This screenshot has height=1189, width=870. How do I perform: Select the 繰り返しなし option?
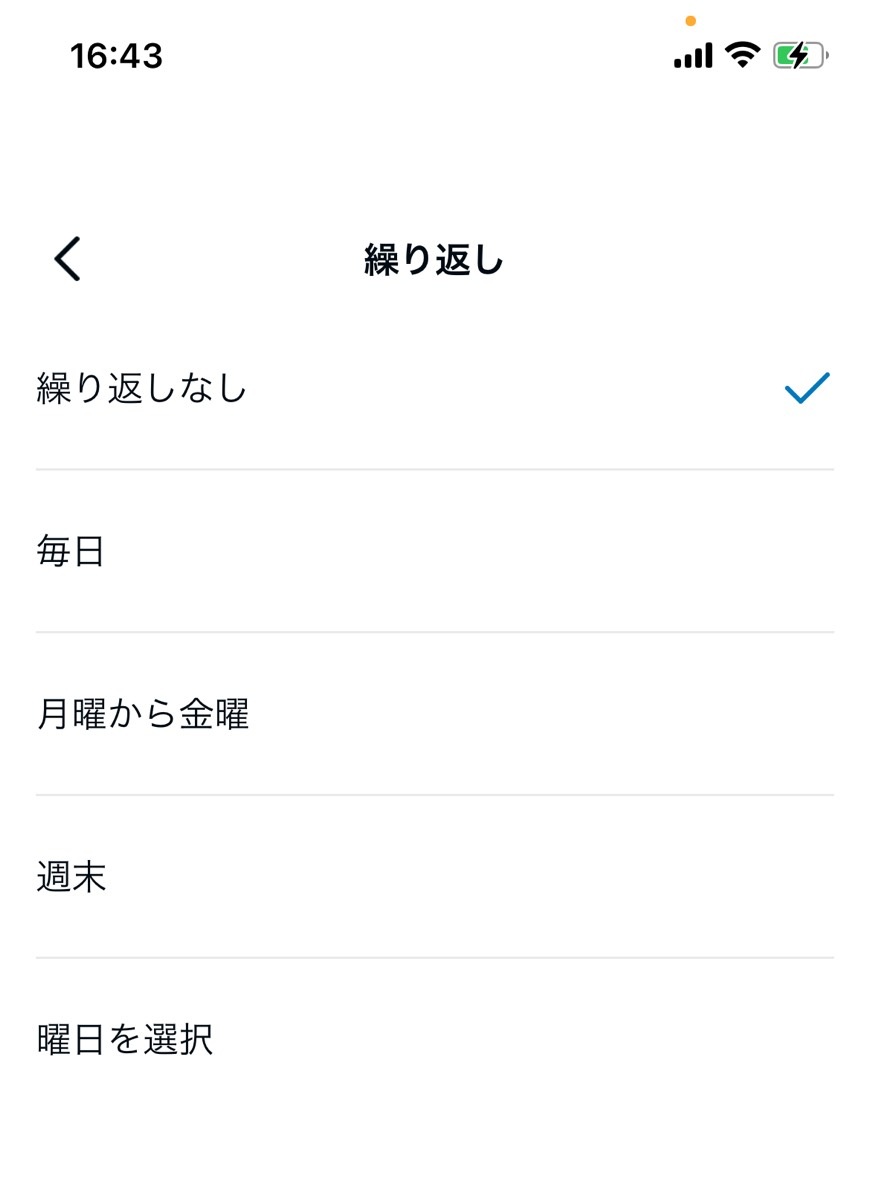pos(142,390)
